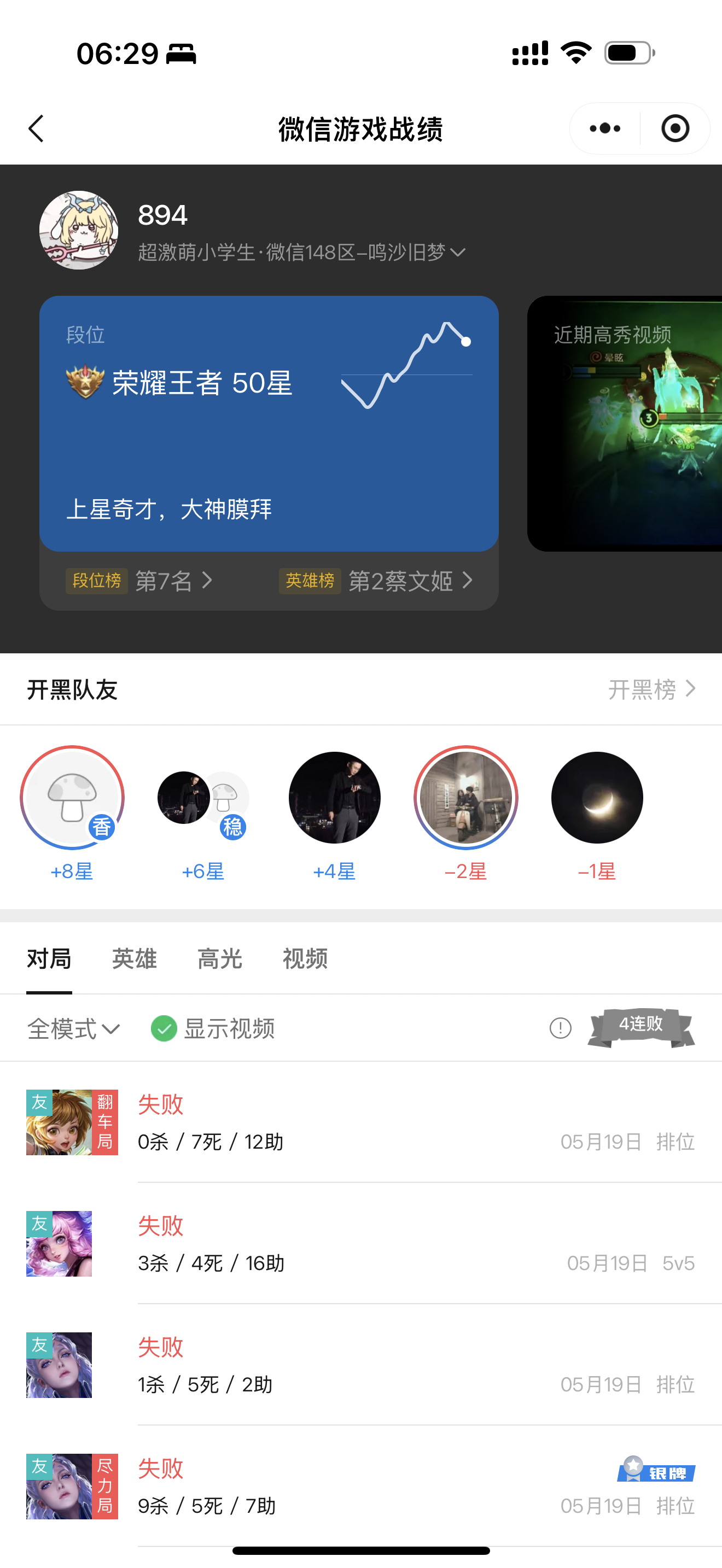Image resolution: width=722 pixels, height=1568 pixels.
Task: Tap the info icon beside 4连败
Action: pyautogui.click(x=560, y=1028)
